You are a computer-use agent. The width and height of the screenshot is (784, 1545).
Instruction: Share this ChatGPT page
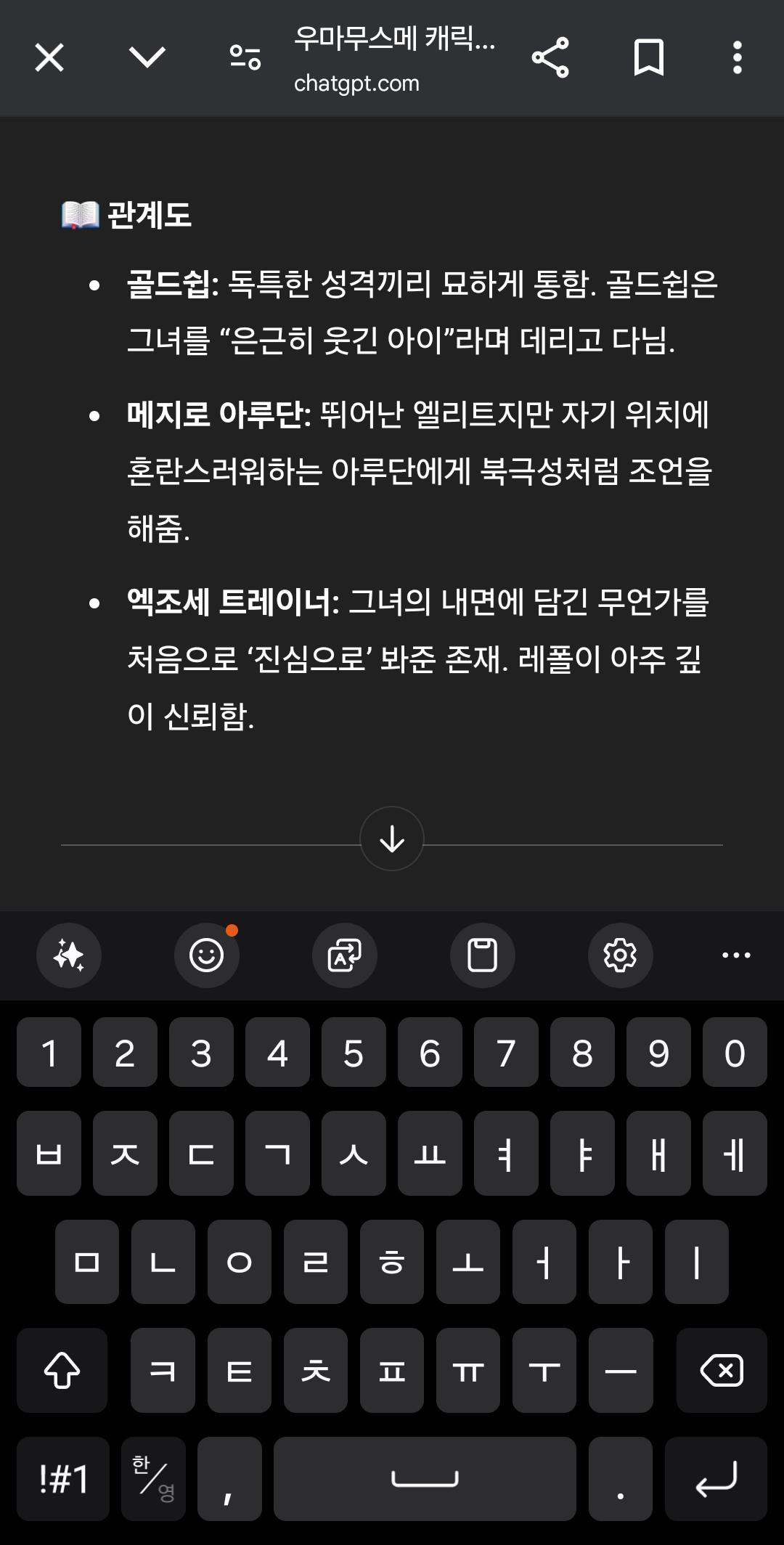[550, 58]
